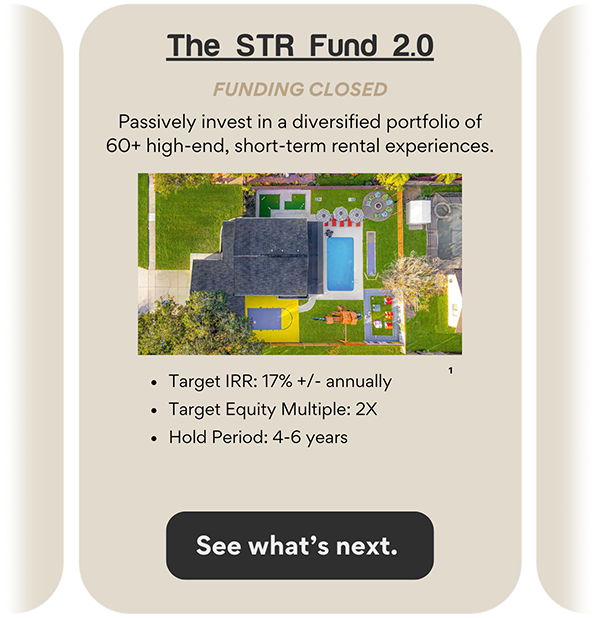This screenshot has height=618, width=600.
Task: Open The STR Fund 2.0 title link
Action: click(x=299, y=46)
